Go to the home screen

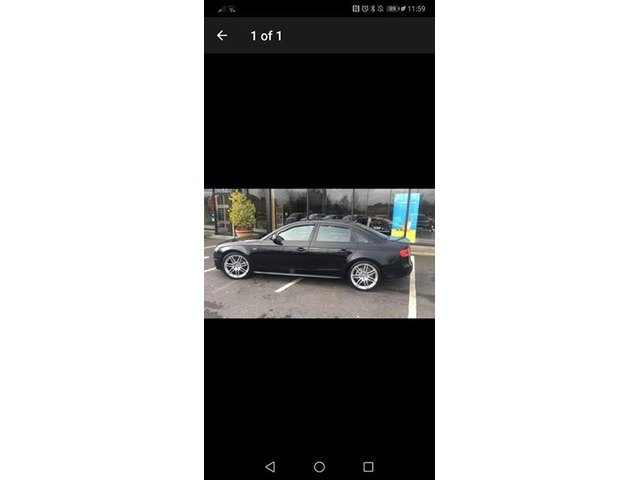[x=319, y=466]
